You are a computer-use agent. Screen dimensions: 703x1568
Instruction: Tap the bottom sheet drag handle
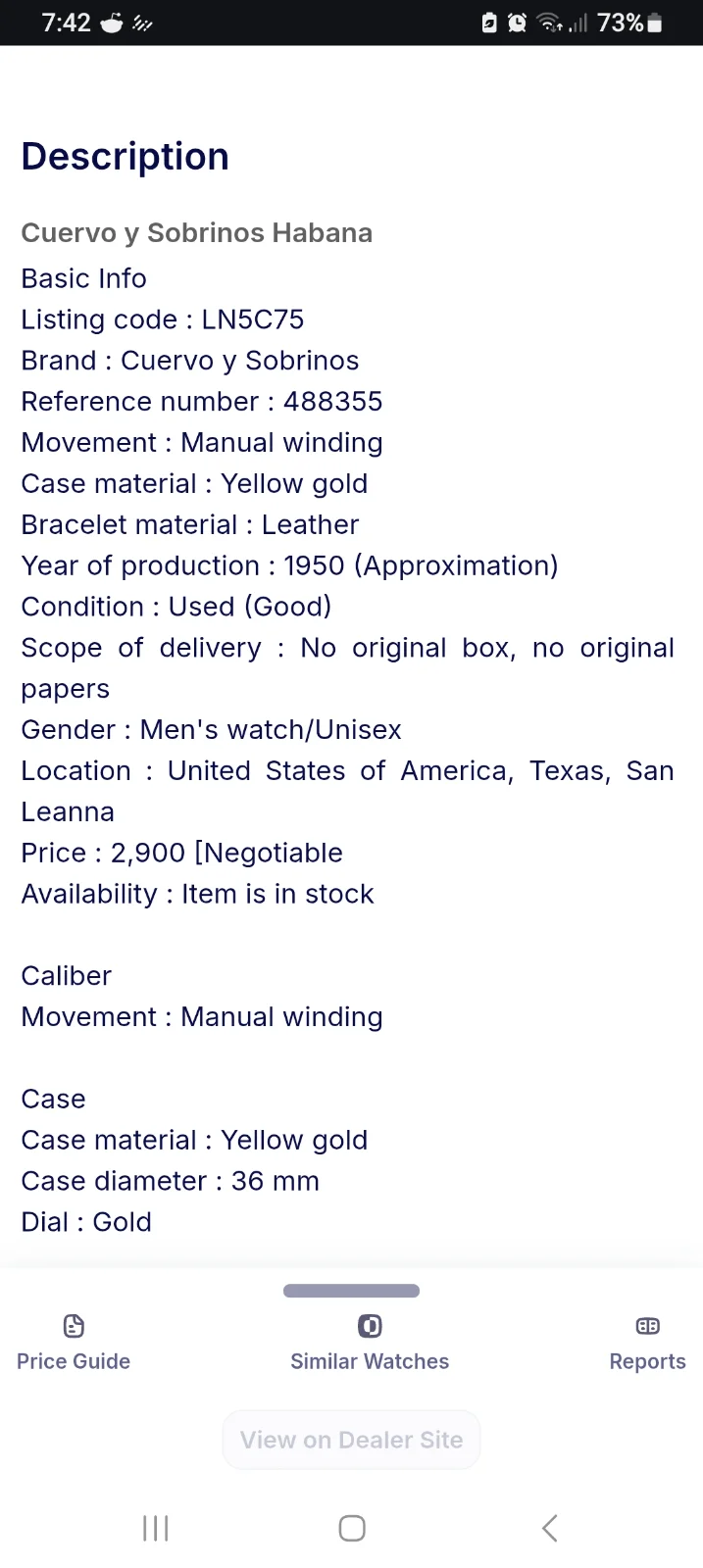[x=351, y=1291]
